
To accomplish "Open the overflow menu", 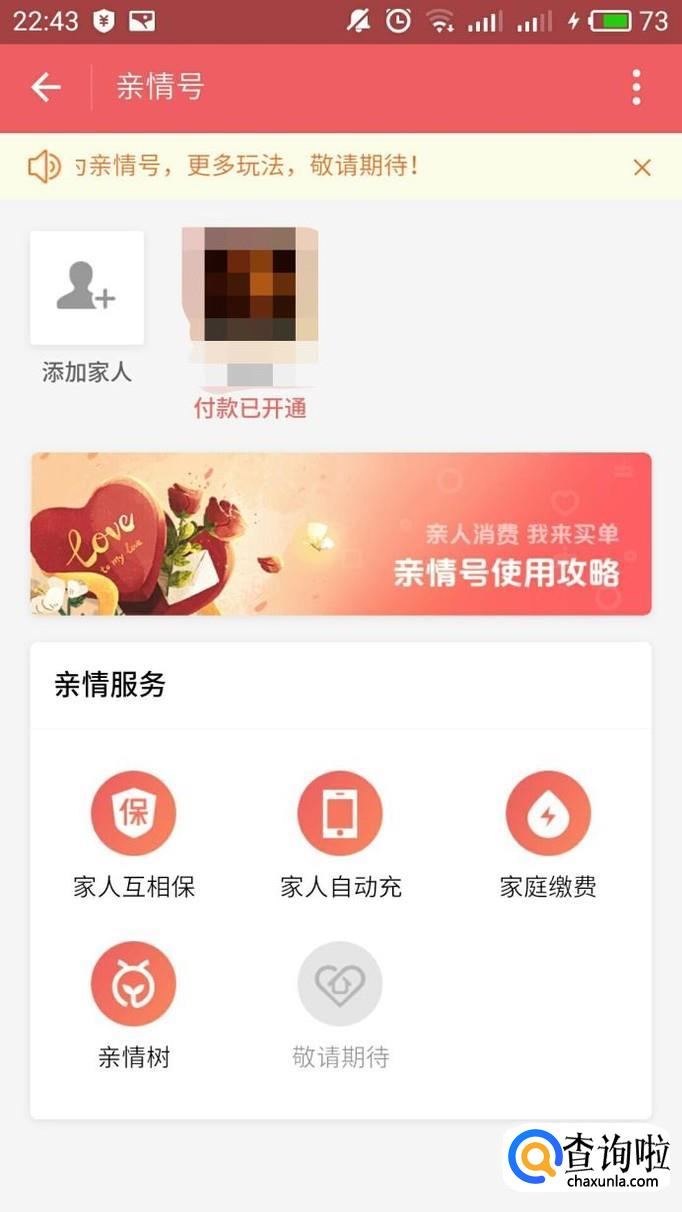I will [636, 88].
